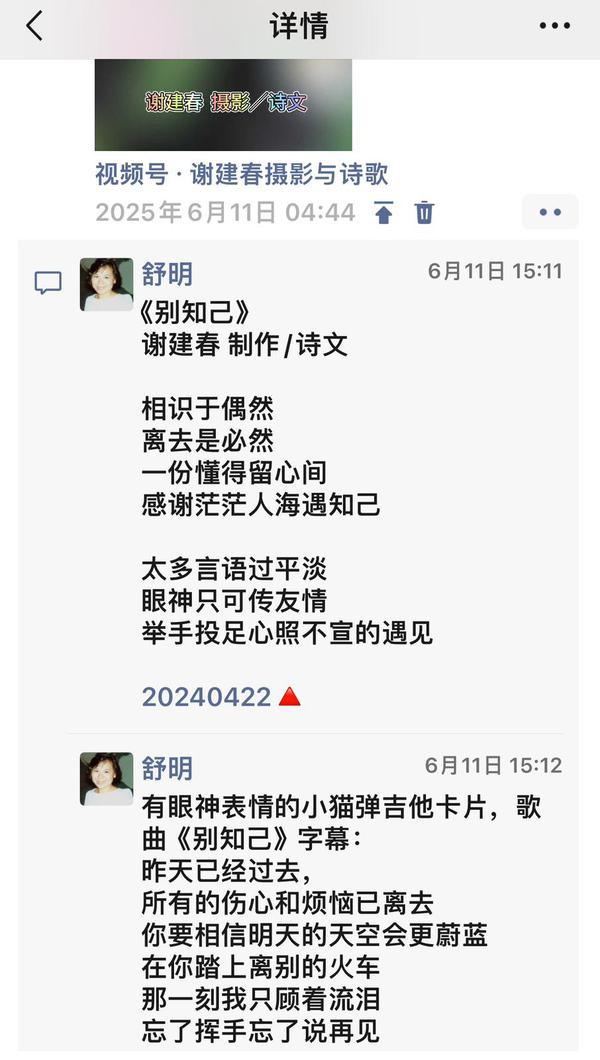Open the 视频号 · 谢建春摄影与诗歌 link
The width and height of the screenshot is (600, 1060).
241,174
